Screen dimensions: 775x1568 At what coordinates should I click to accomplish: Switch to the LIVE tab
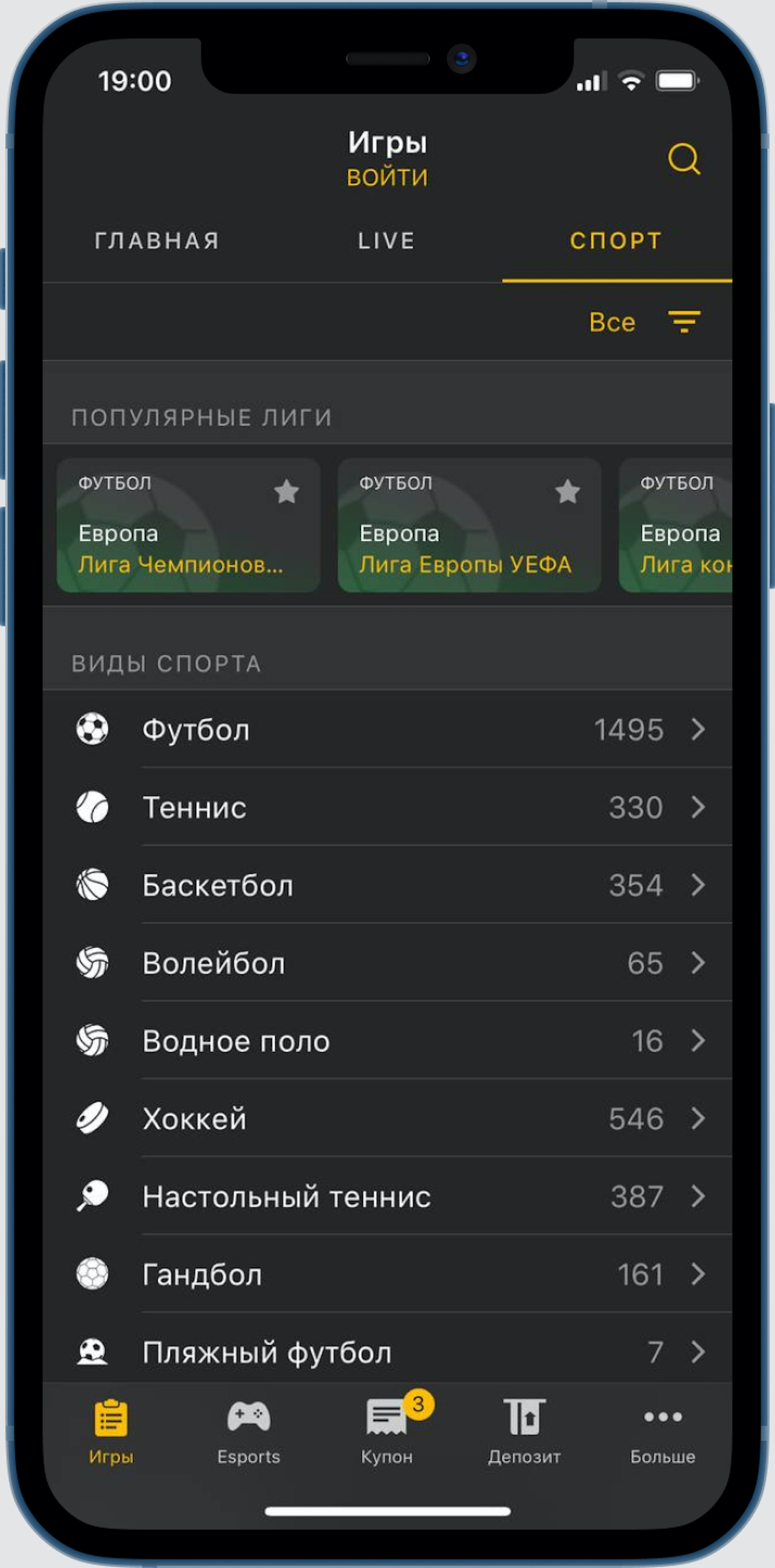pos(387,241)
